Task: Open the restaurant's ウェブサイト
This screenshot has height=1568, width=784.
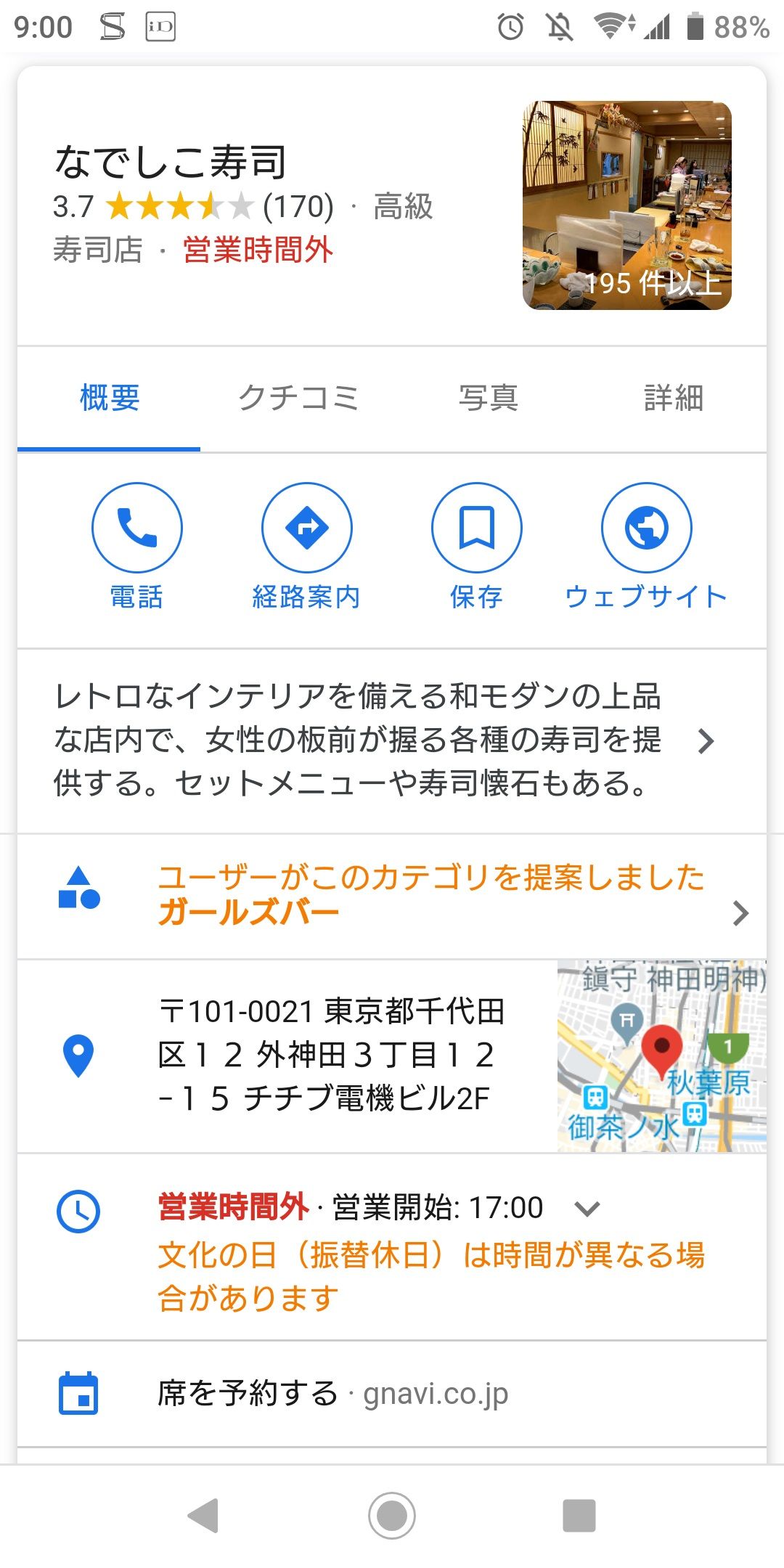Action: coord(646,528)
